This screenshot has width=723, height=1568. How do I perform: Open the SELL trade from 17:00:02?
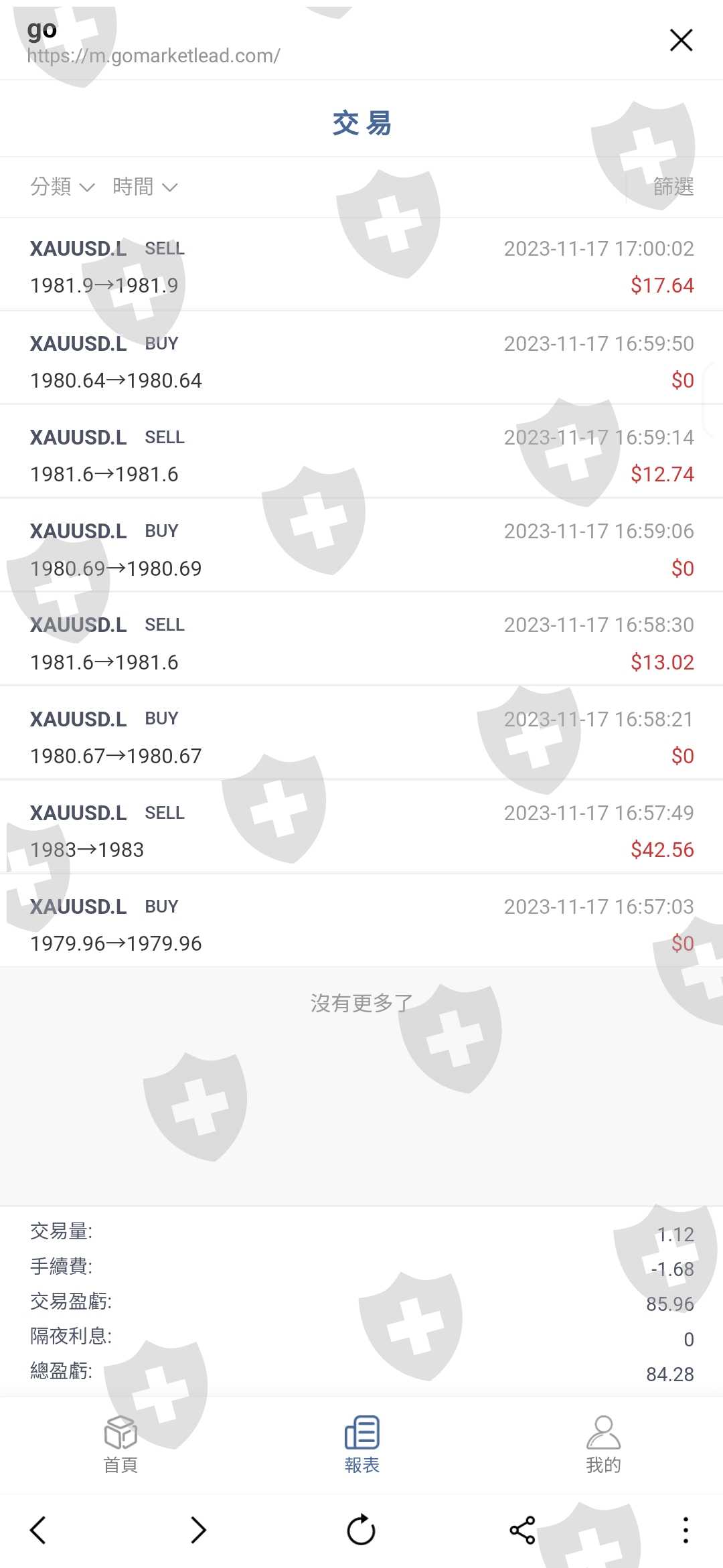[x=361, y=266]
